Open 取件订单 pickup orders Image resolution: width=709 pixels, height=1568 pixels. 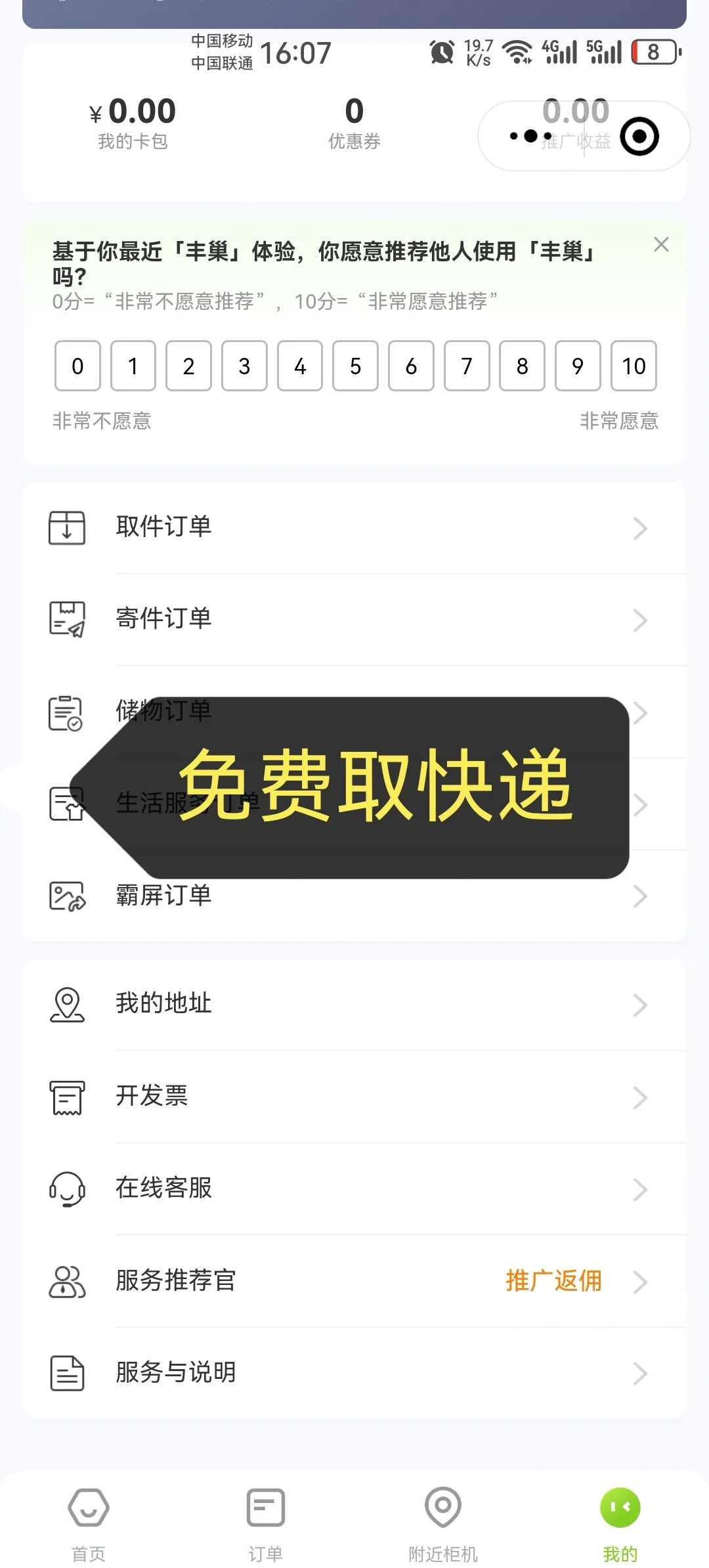pos(354,527)
